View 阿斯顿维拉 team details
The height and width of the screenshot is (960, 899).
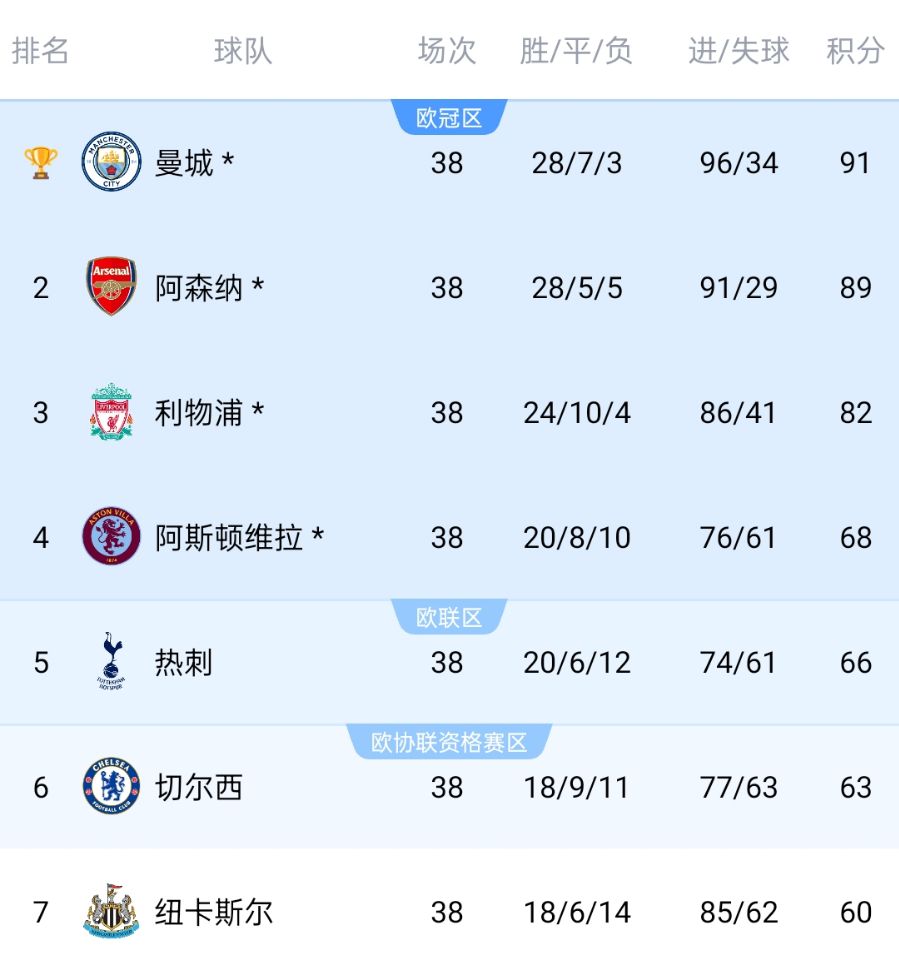(229, 538)
